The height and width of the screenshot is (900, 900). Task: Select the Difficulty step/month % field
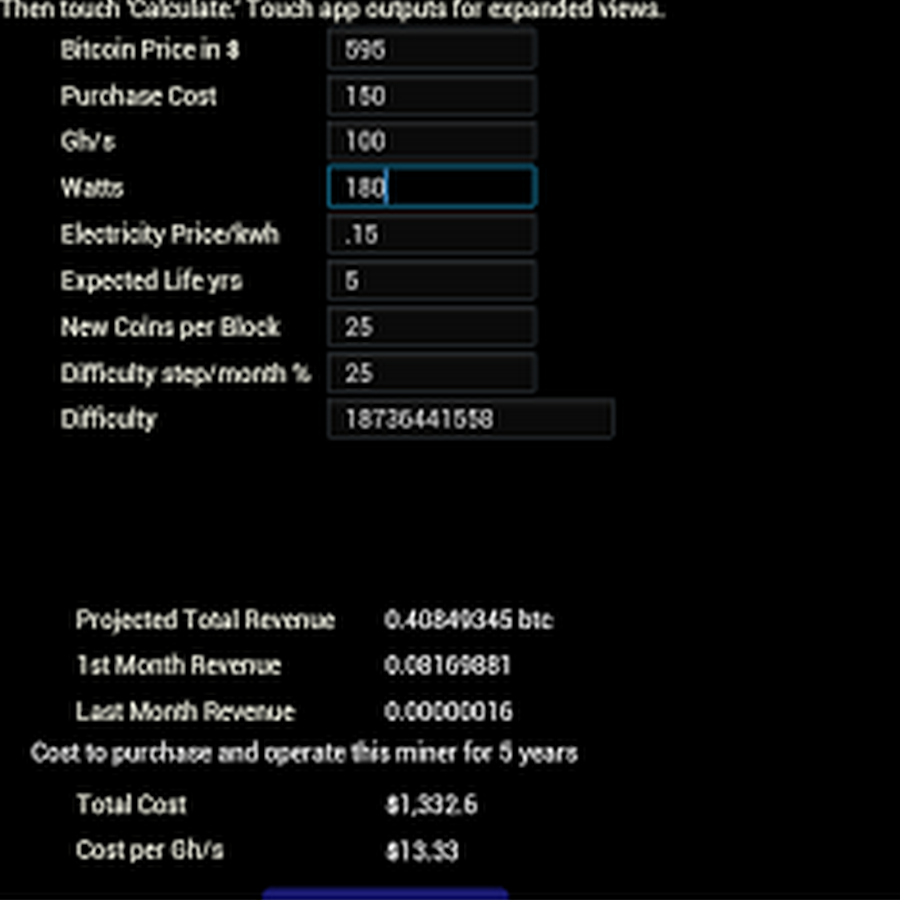pyautogui.click(x=431, y=373)
